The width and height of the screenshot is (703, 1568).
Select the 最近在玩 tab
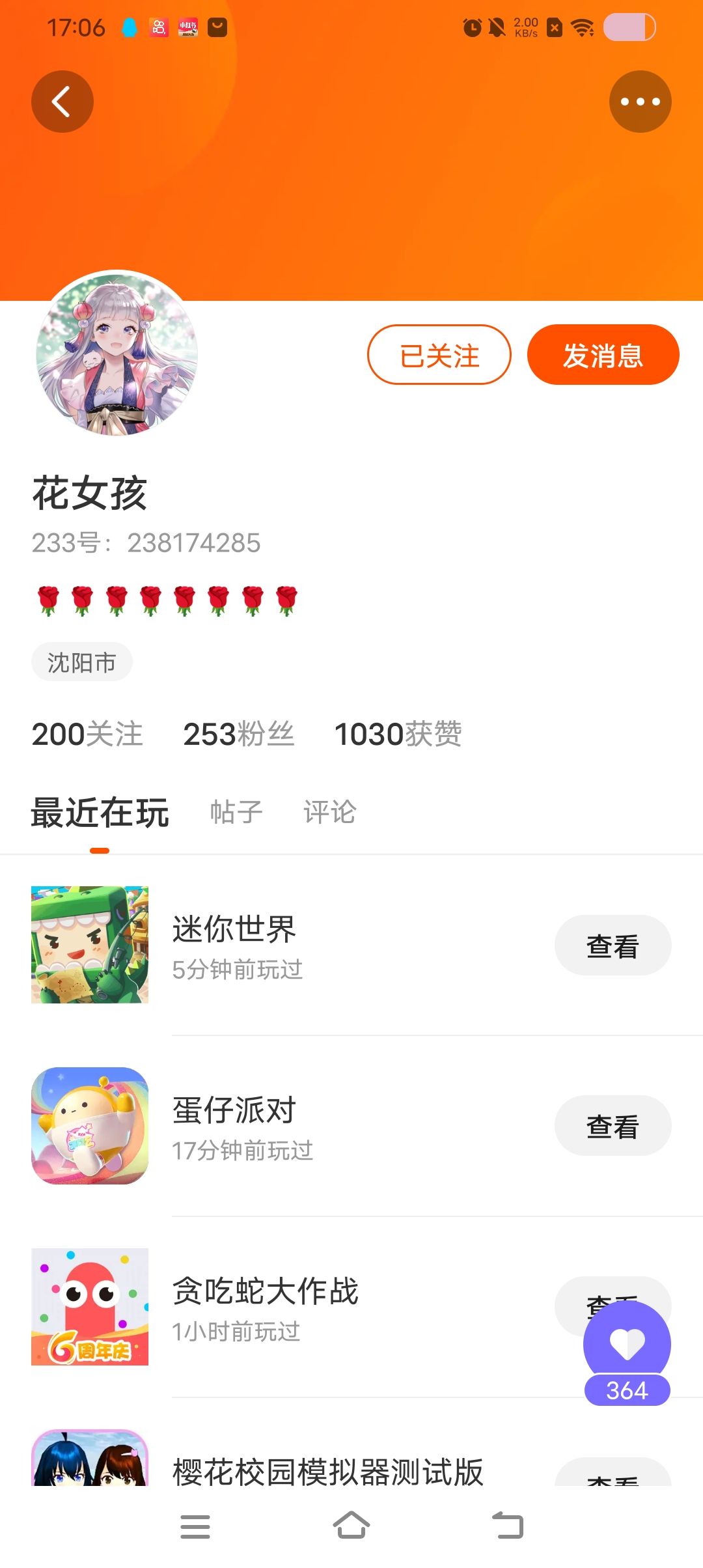click(x=100, y=812)
